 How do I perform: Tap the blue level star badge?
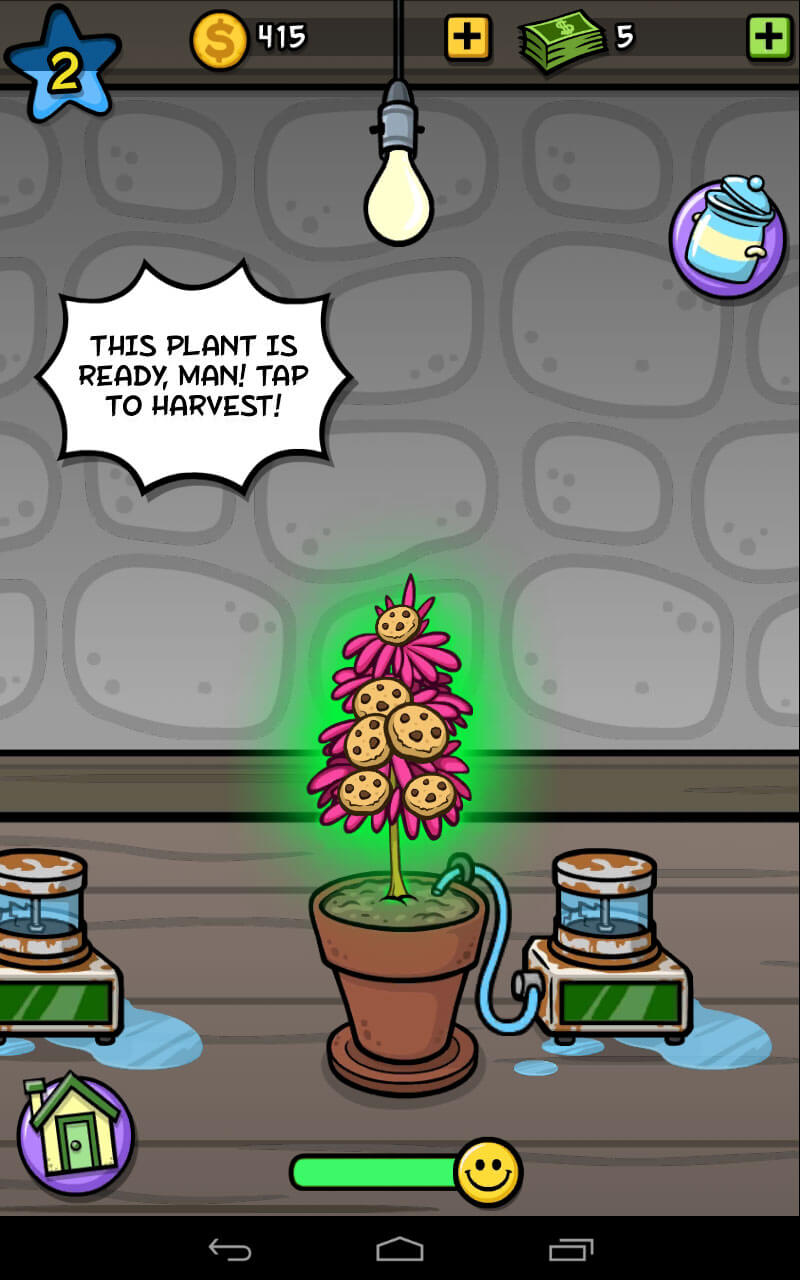62,65
